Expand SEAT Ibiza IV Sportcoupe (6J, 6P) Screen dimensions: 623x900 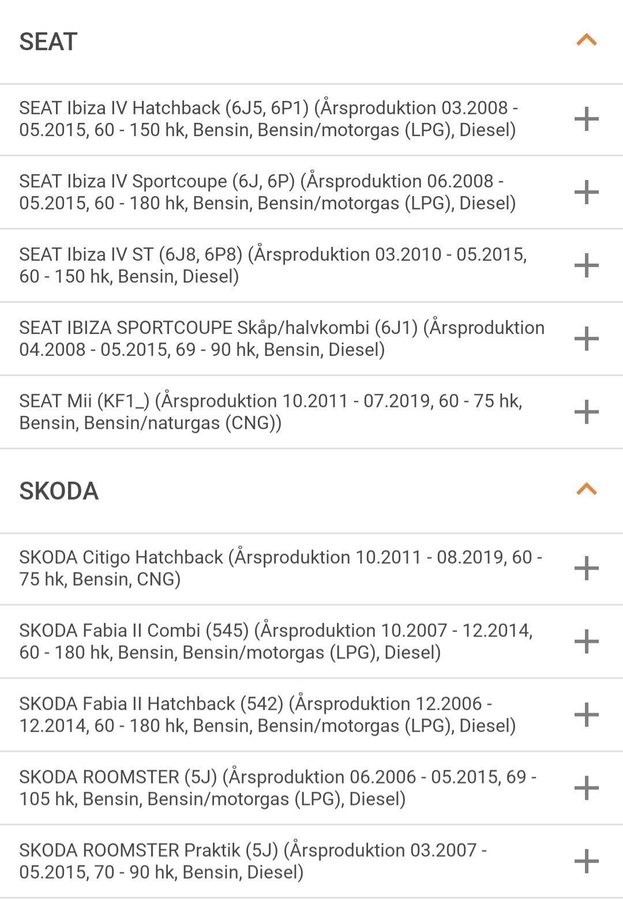(x=586, y=192)
